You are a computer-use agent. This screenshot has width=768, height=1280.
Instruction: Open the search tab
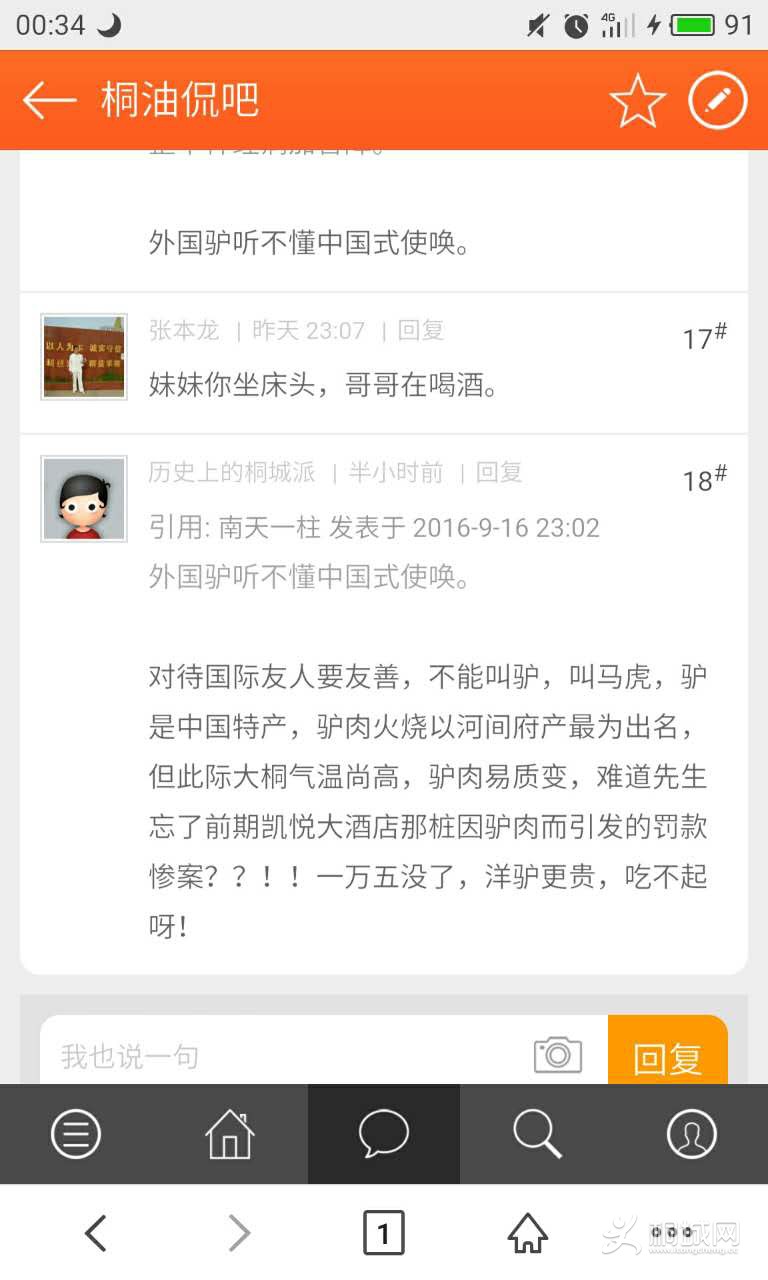point(537,1134)
